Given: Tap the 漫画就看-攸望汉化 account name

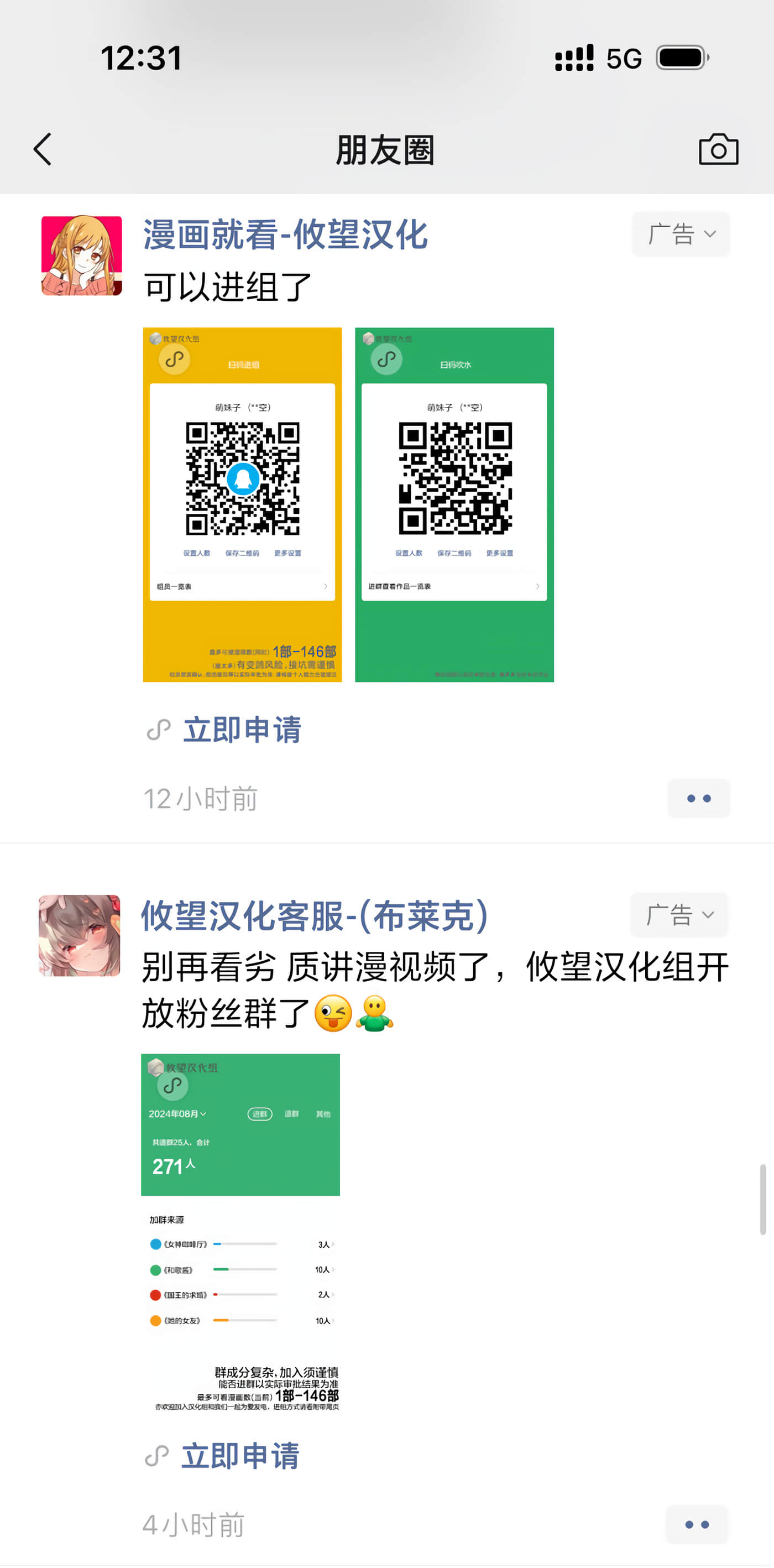Looking at the screenshot, I should pyautogui.click(x=285, y=235).
